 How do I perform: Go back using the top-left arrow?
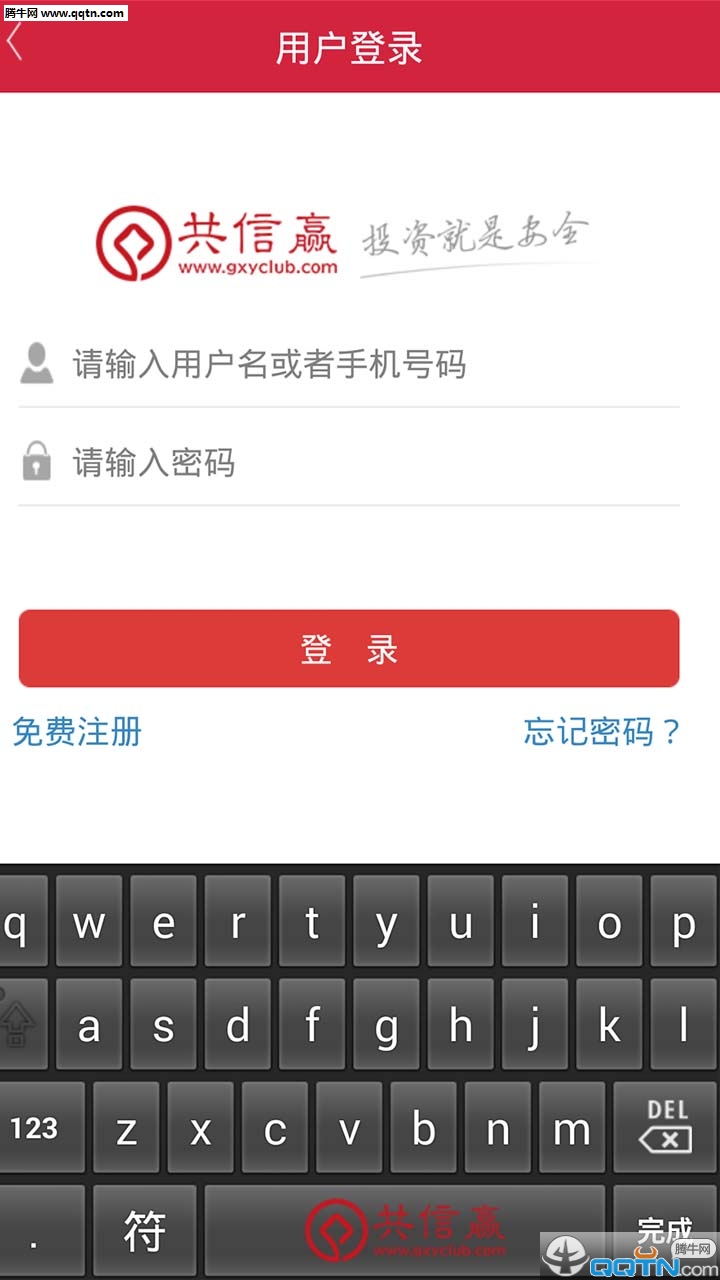coord(16,45)
